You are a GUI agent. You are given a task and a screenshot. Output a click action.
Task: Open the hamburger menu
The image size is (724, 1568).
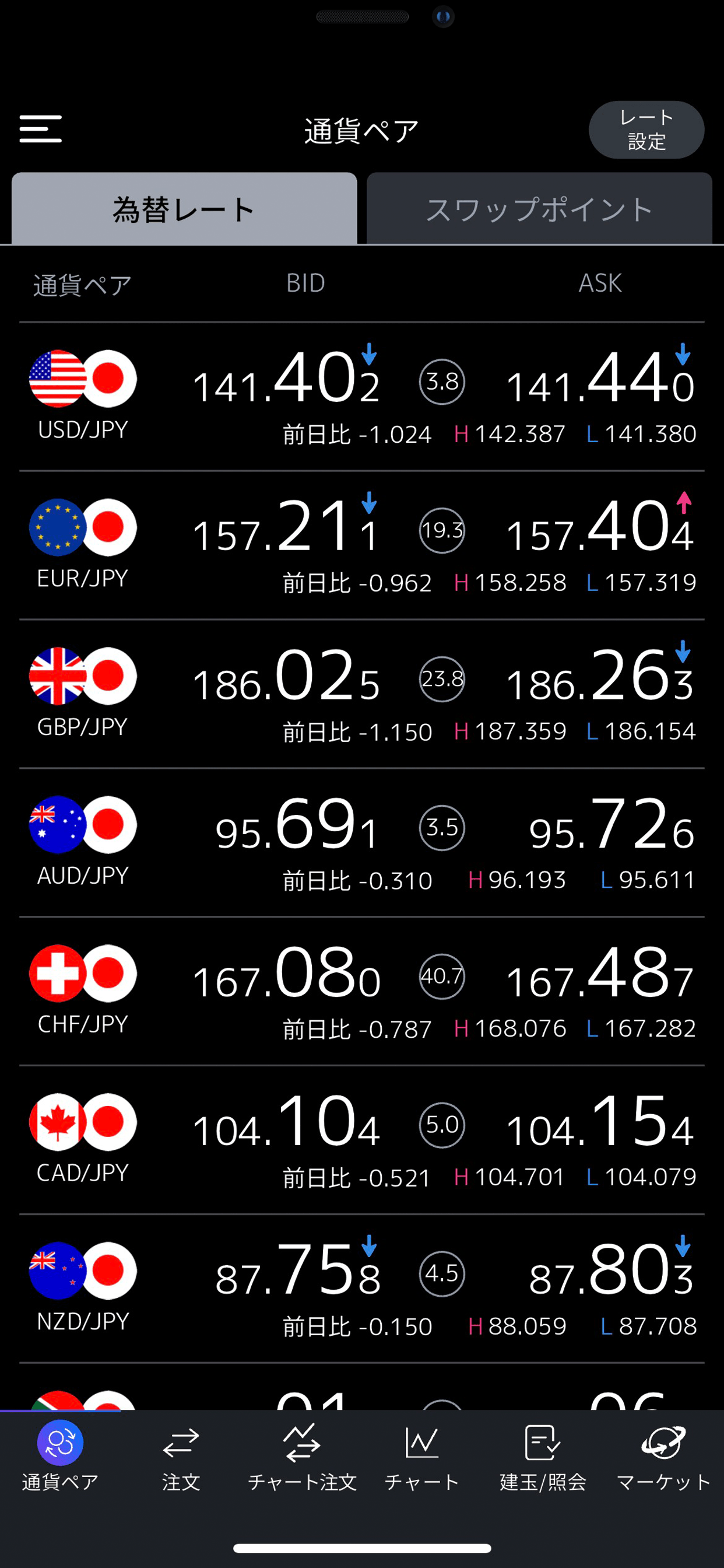click(x=40, y=129)
